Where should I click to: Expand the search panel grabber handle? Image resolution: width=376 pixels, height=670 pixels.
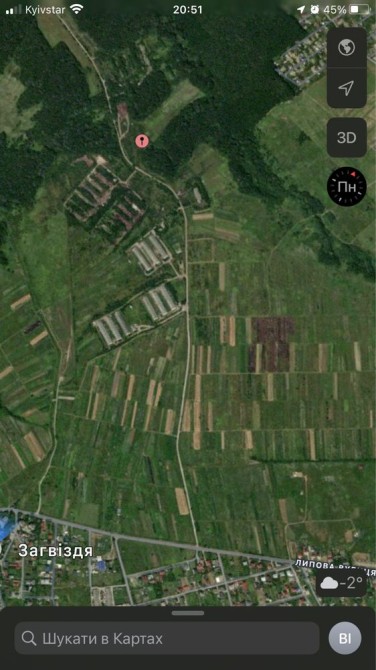(188, 613)
